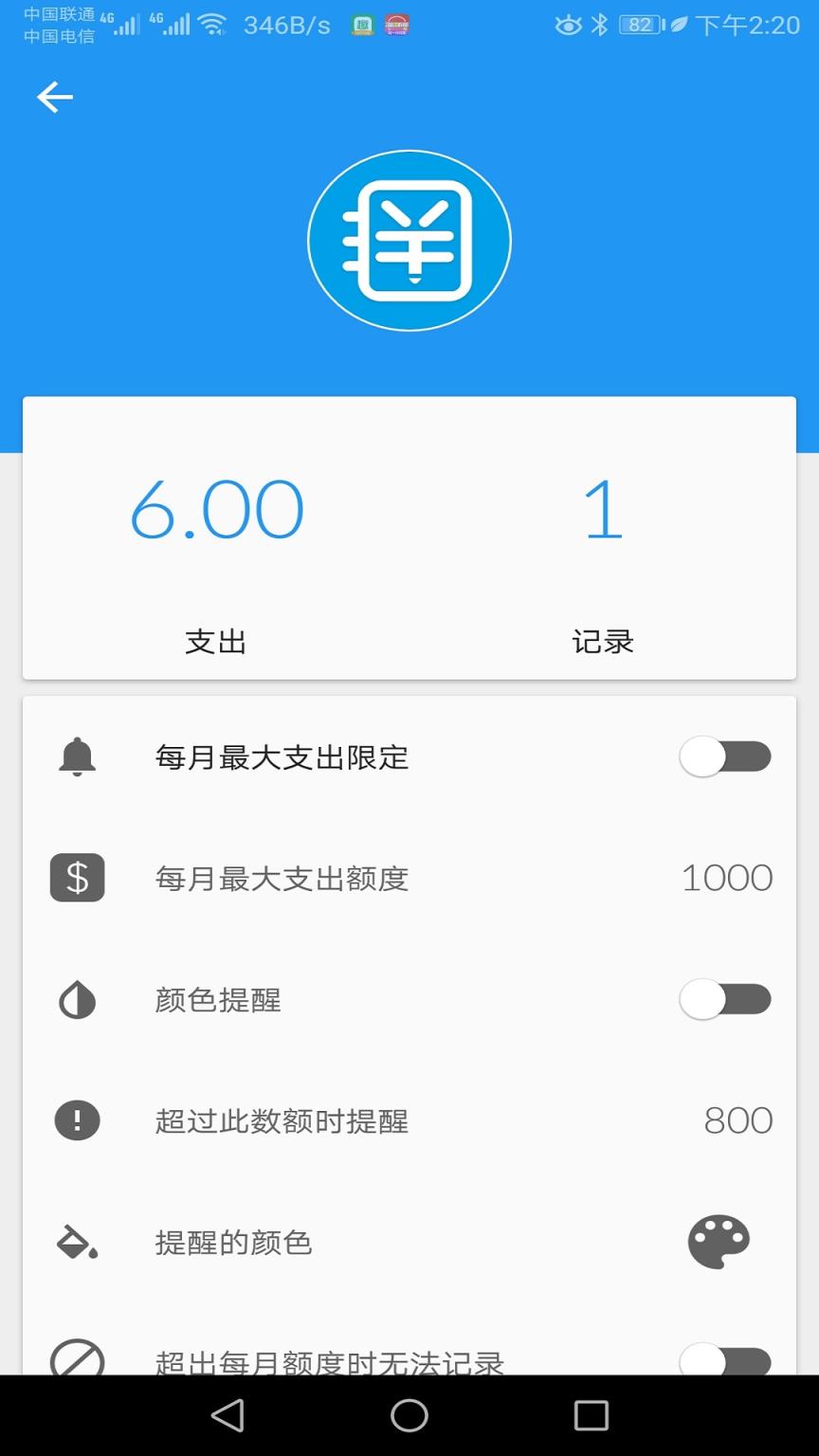Tap the 记录 count showing 1
819x1456 pixels.
(x=604, y=508)
